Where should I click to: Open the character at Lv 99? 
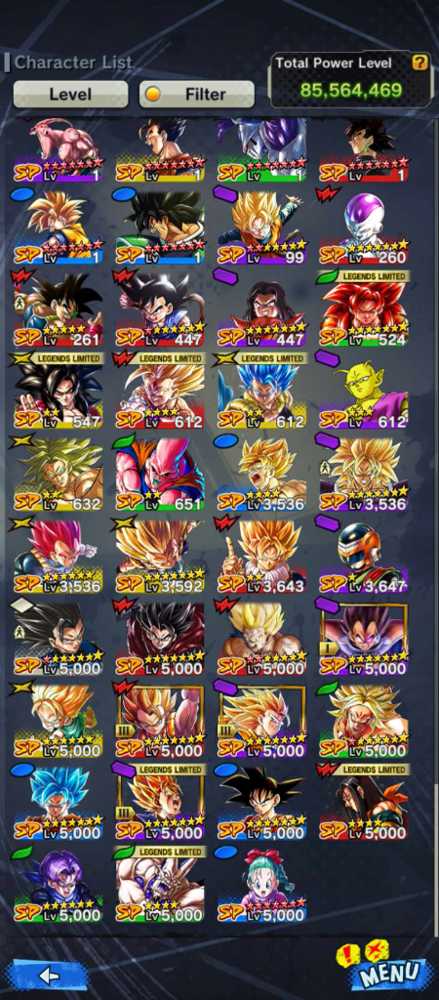click(x=262, y=227)
